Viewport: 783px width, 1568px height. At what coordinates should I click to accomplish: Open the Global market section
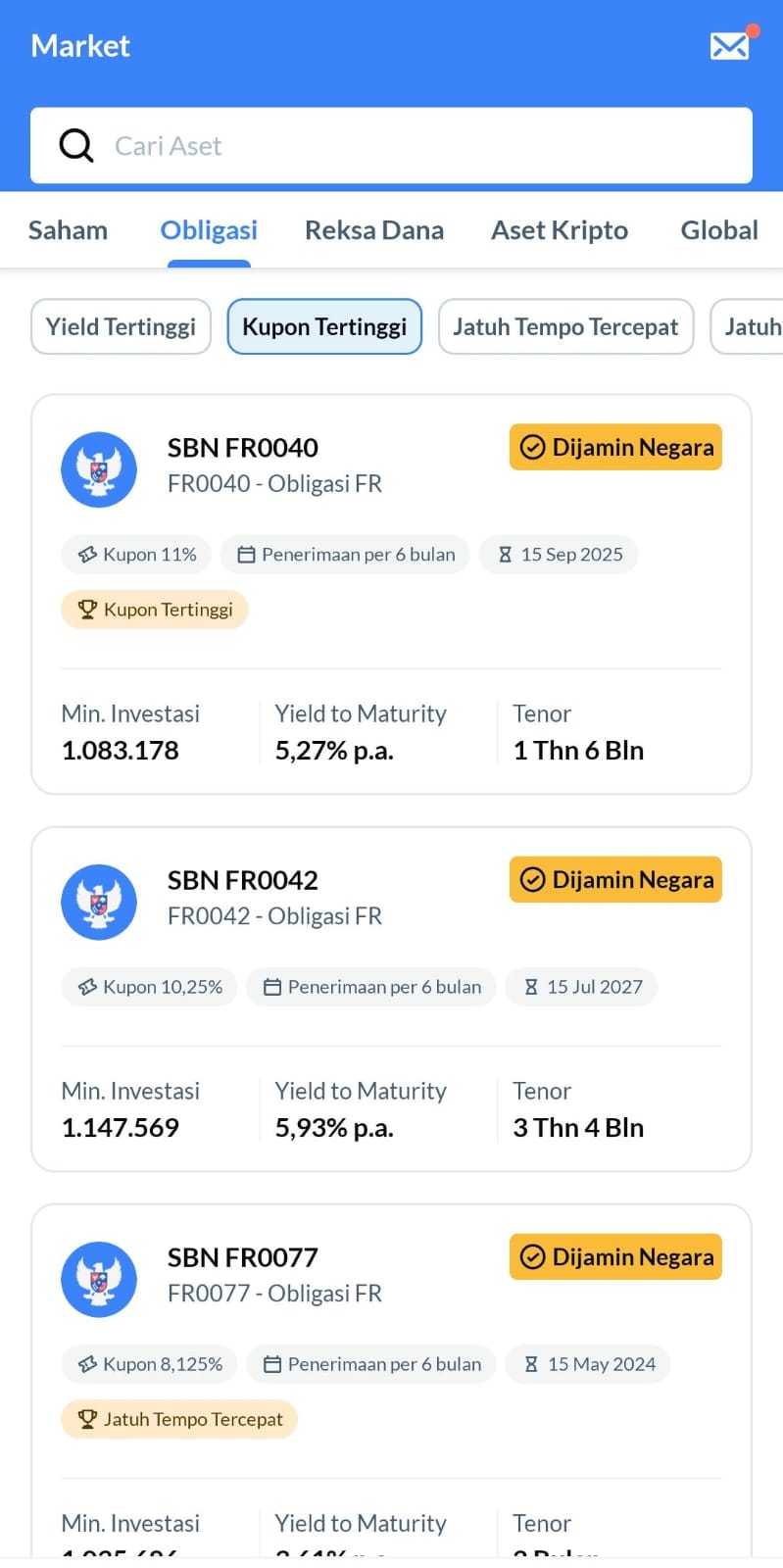pos(718,229)
